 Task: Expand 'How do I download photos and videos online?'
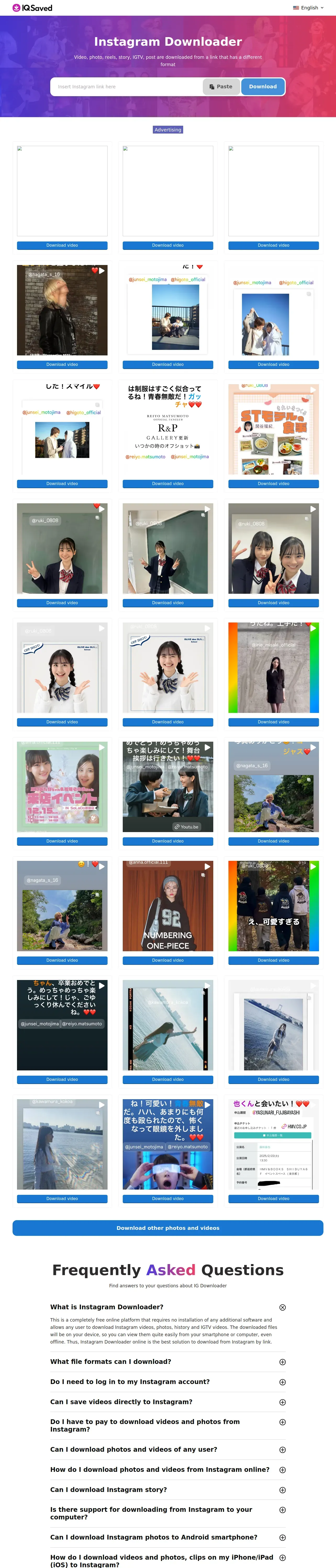pyautogui.click(x=282, y=1470)
